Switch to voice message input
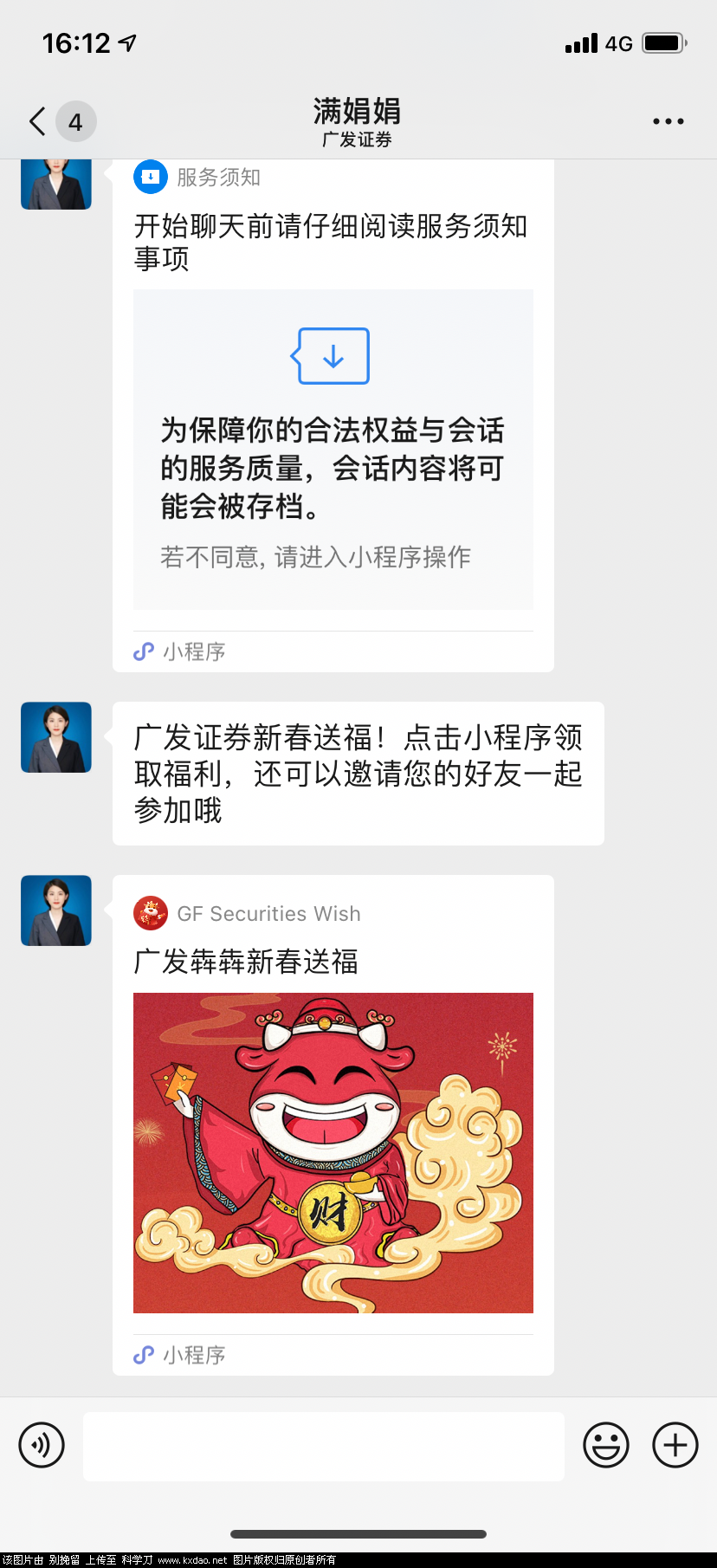This screenshot has height=1568, width=717. [42, 1445]
